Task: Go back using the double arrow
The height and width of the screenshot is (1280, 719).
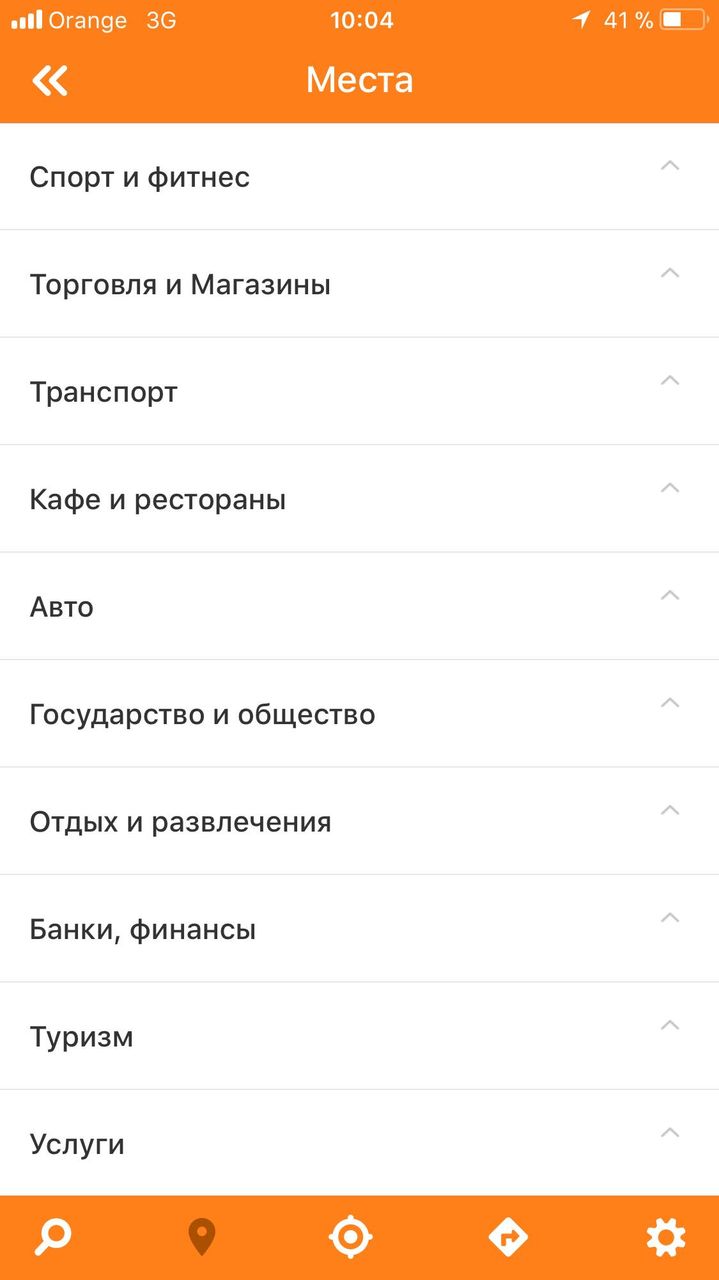Action: point(50,81)
